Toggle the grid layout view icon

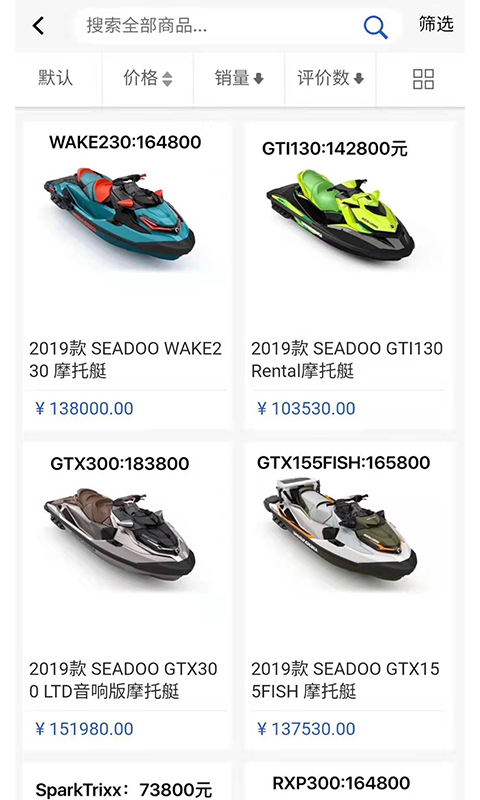(x=423, y=79)
